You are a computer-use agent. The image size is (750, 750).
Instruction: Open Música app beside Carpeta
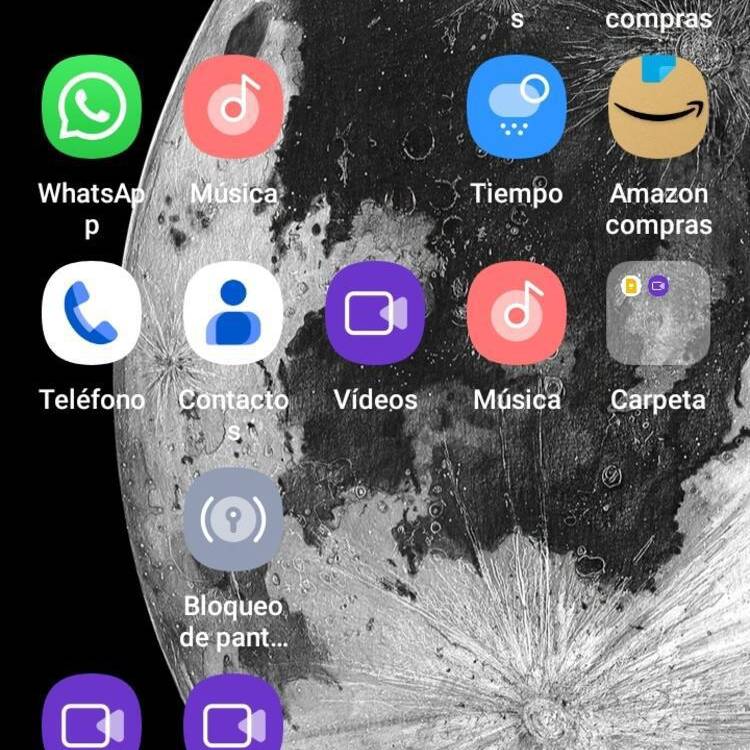516,313
